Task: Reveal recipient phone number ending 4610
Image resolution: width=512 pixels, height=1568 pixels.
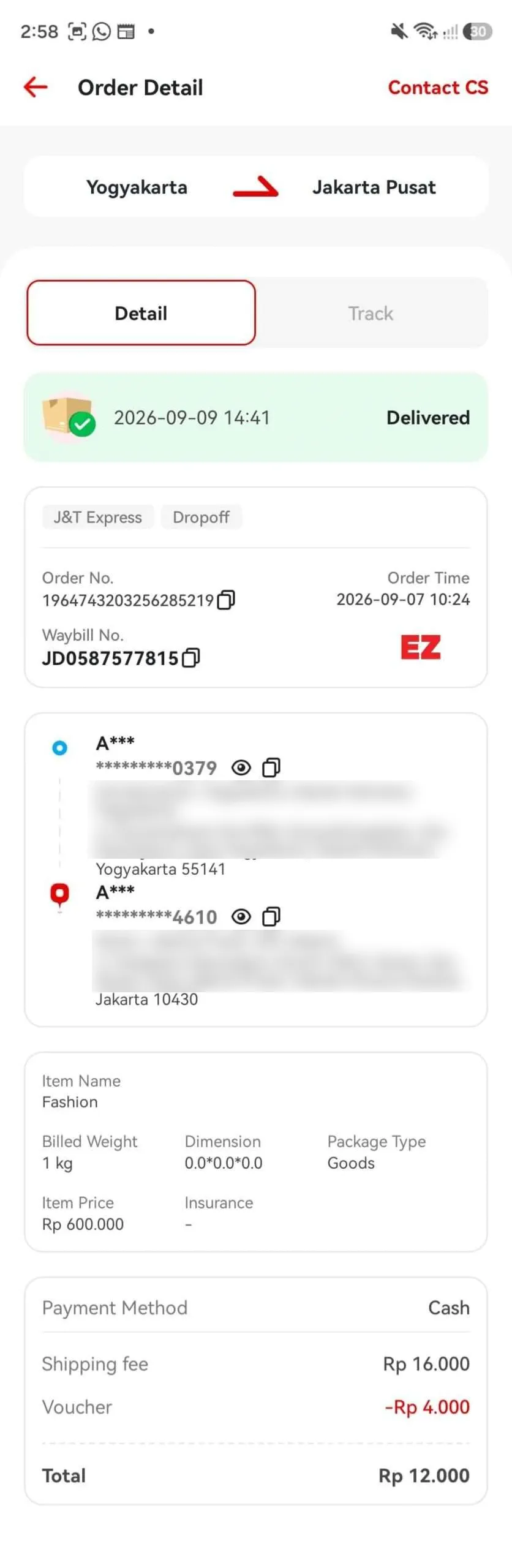Action: 241,916
